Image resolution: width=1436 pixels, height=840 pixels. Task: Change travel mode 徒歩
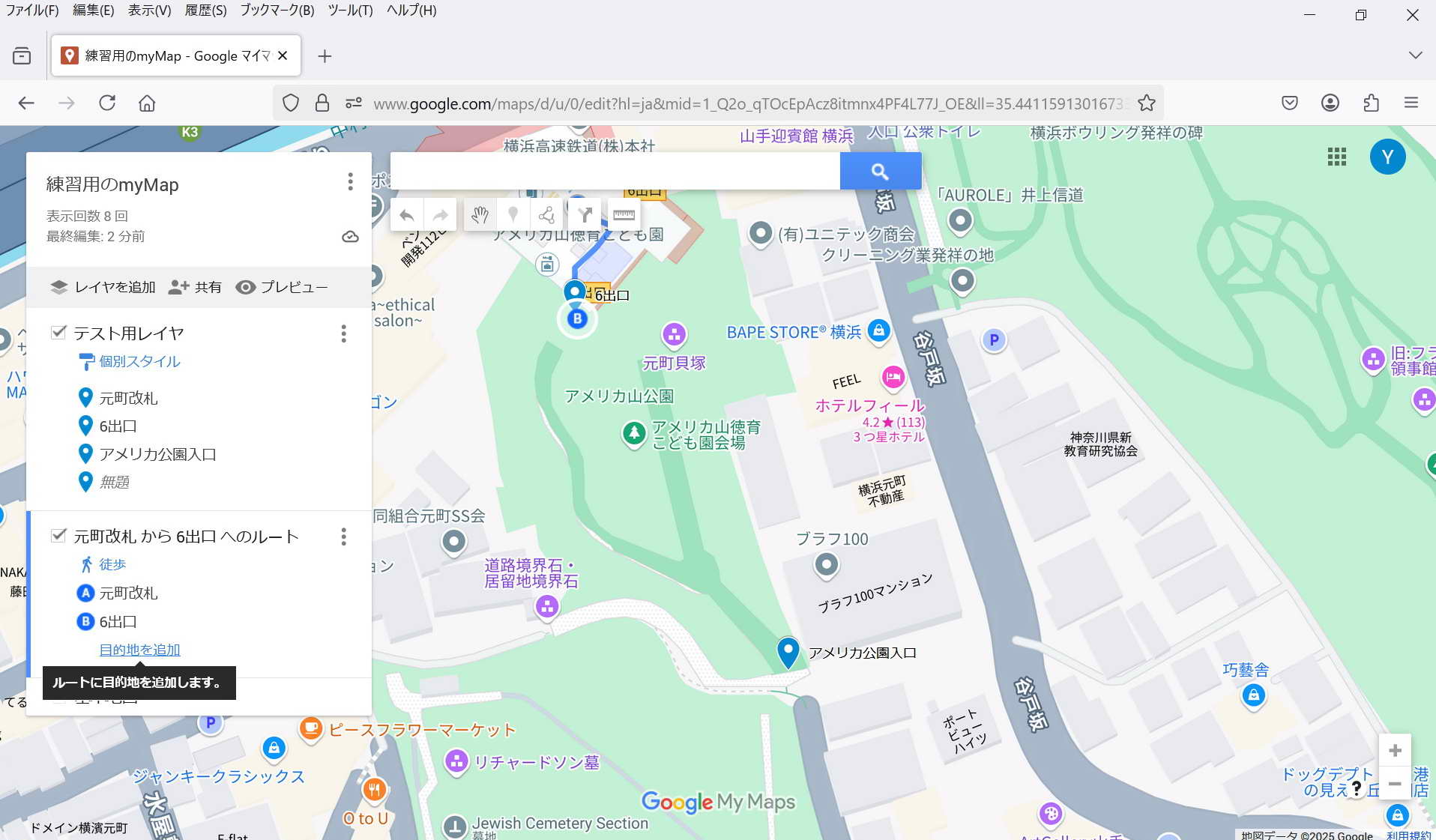[112, 564]
